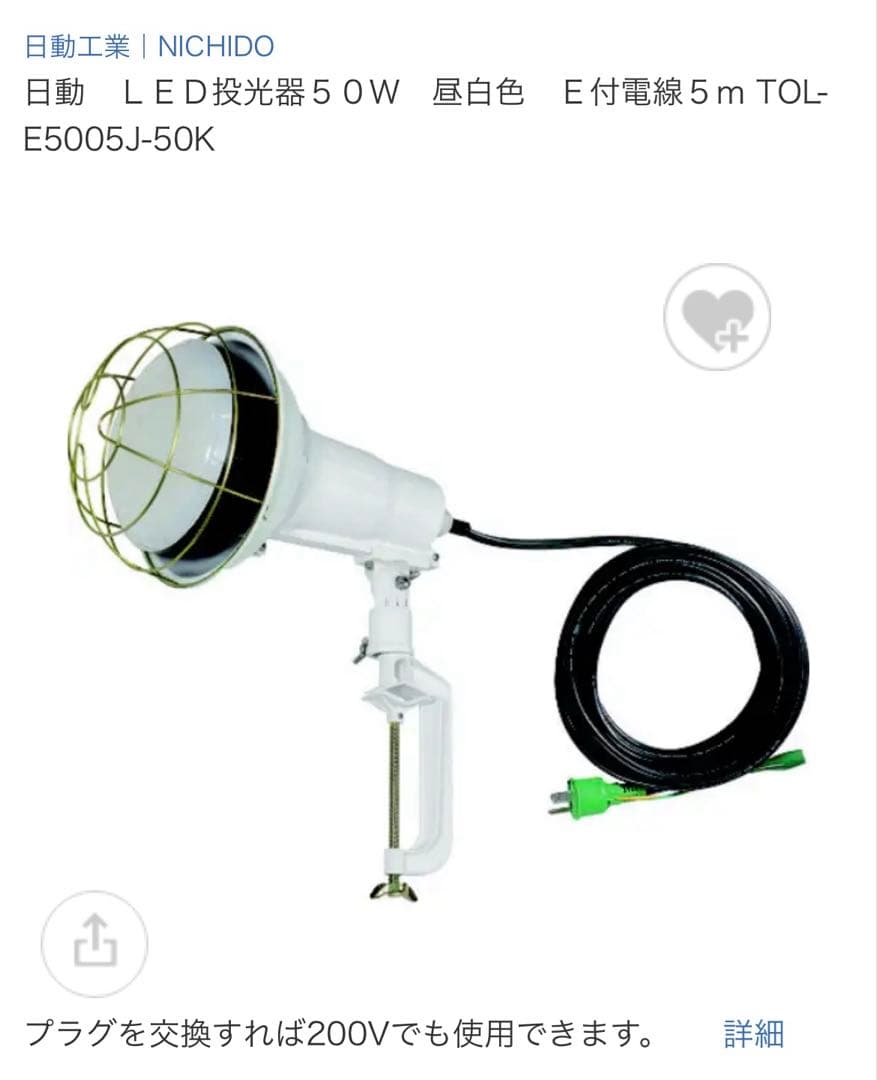Open the 日動工業｜NICHIDO brand link

pos(149,46)
